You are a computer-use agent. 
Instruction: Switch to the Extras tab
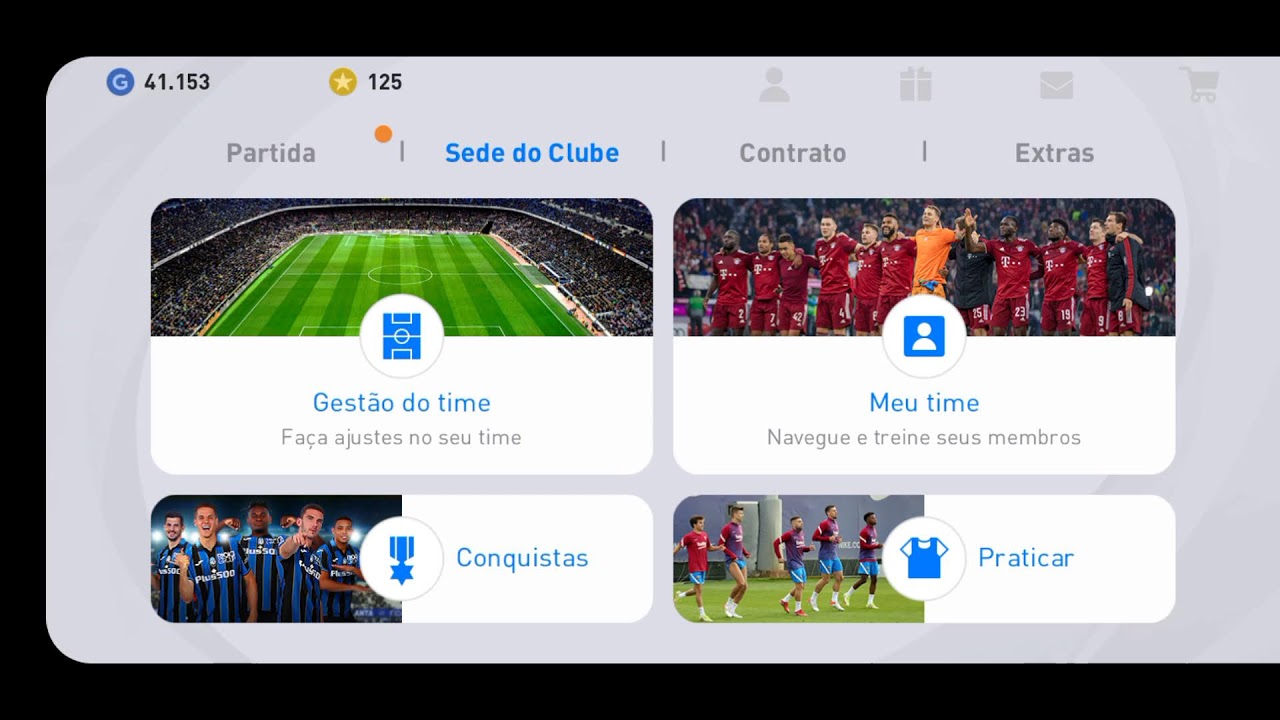coord(1054,153)
